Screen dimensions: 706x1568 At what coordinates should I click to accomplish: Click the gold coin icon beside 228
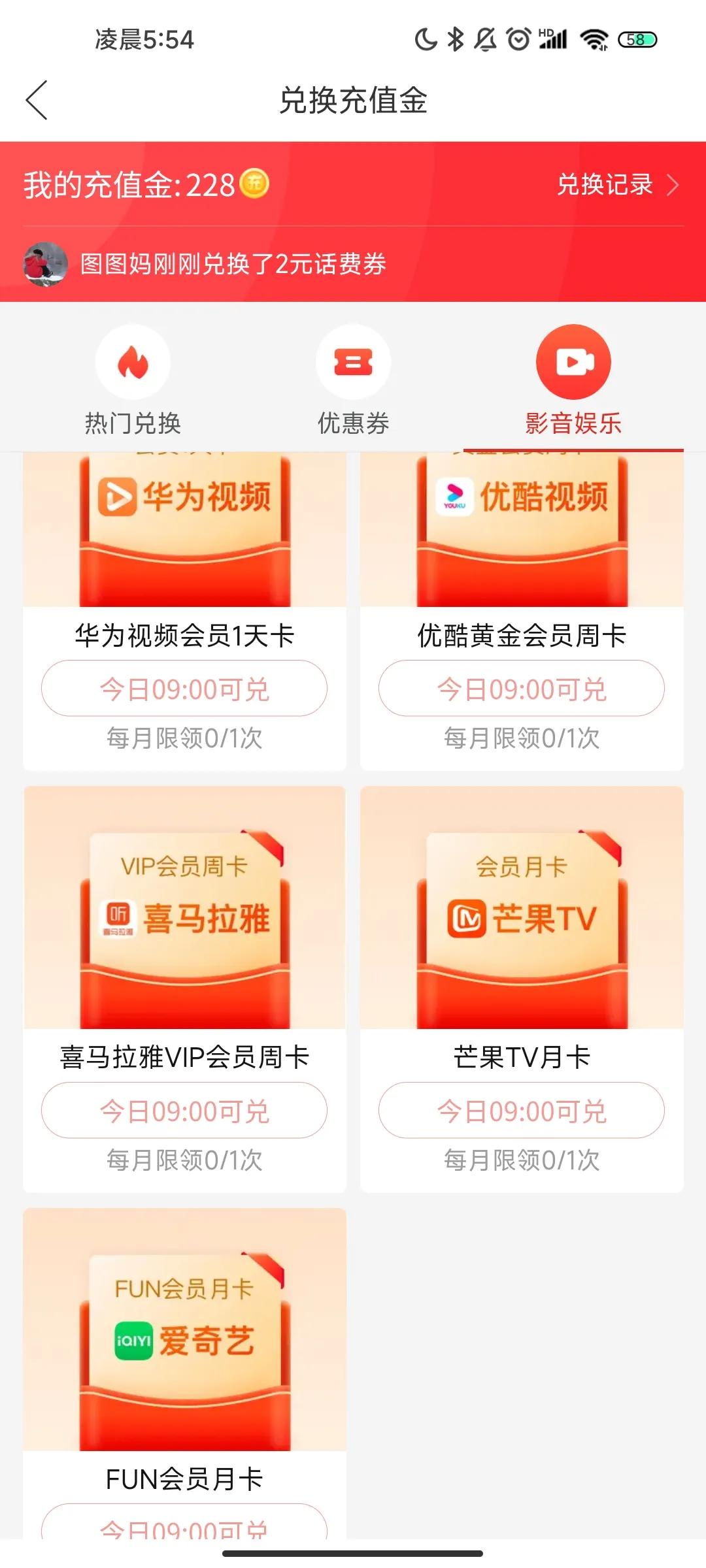256,185
